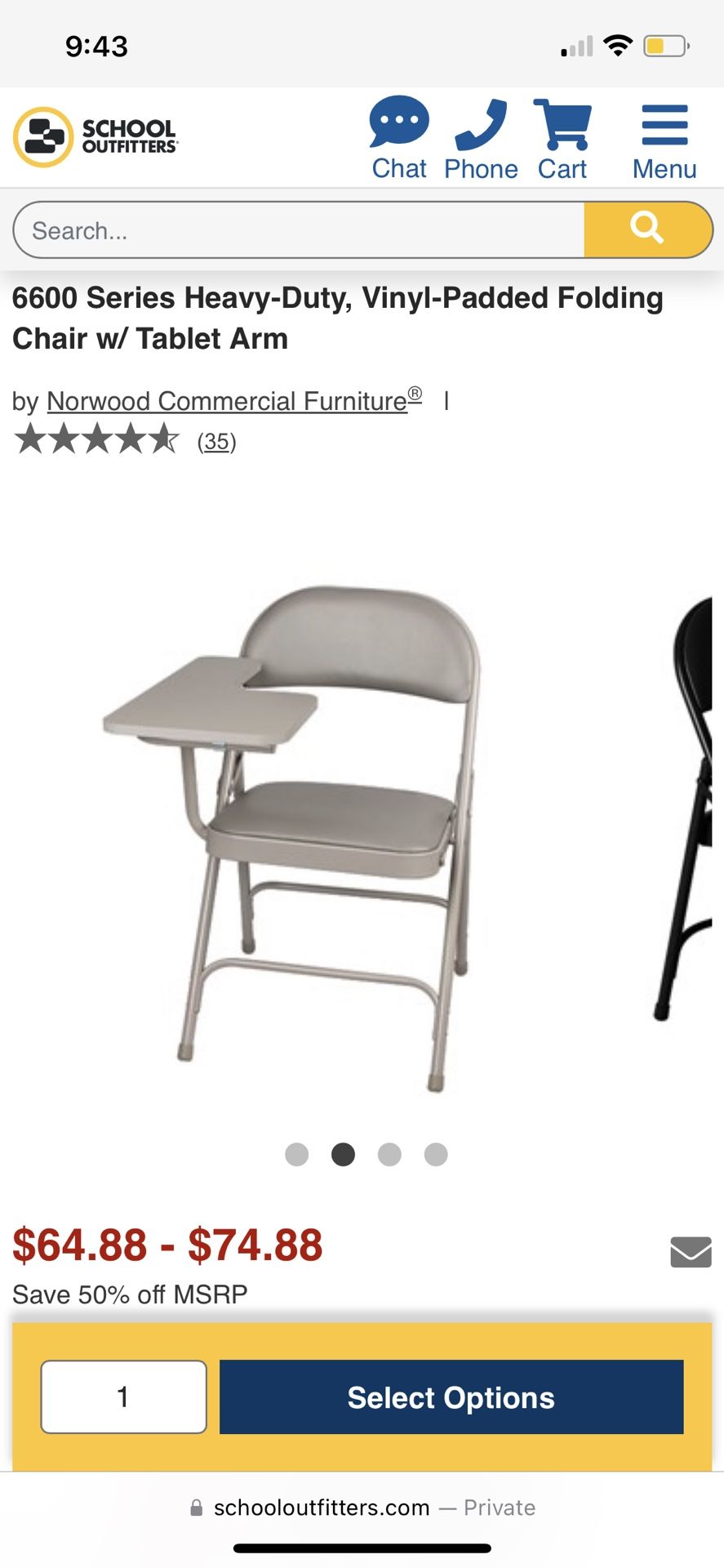Tap the Select Options button

[x=451, y=1396]
